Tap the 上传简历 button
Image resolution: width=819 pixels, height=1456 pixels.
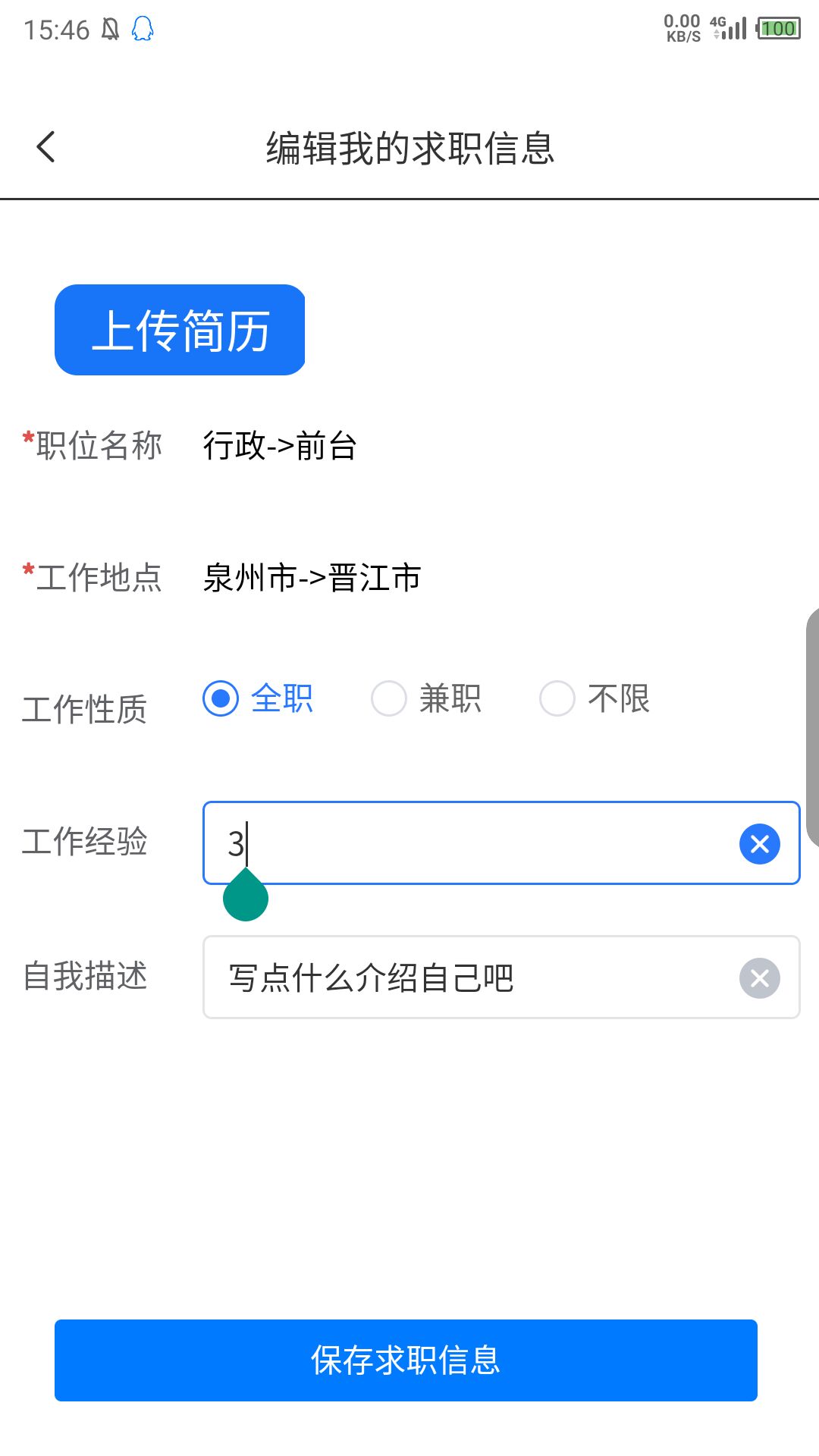[x=180, y=330]
